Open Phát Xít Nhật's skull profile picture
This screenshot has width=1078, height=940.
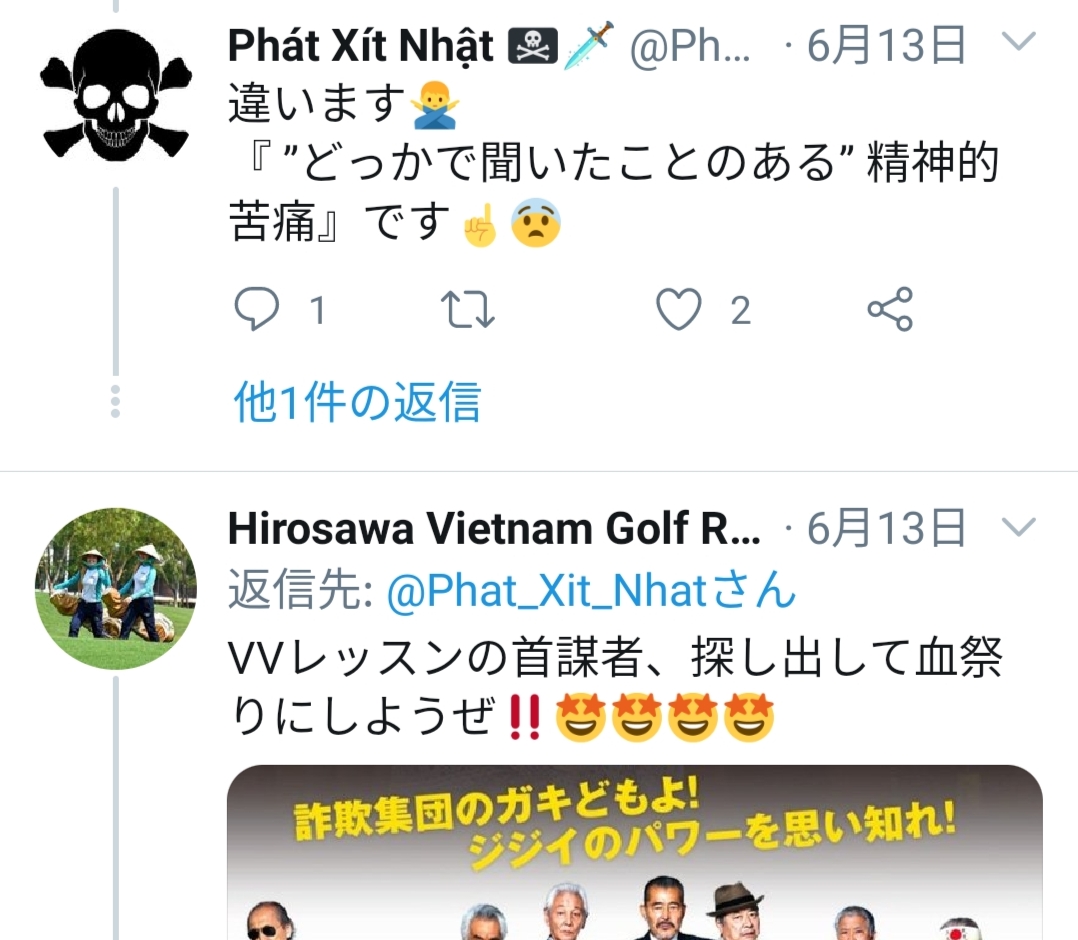(116, 94)
